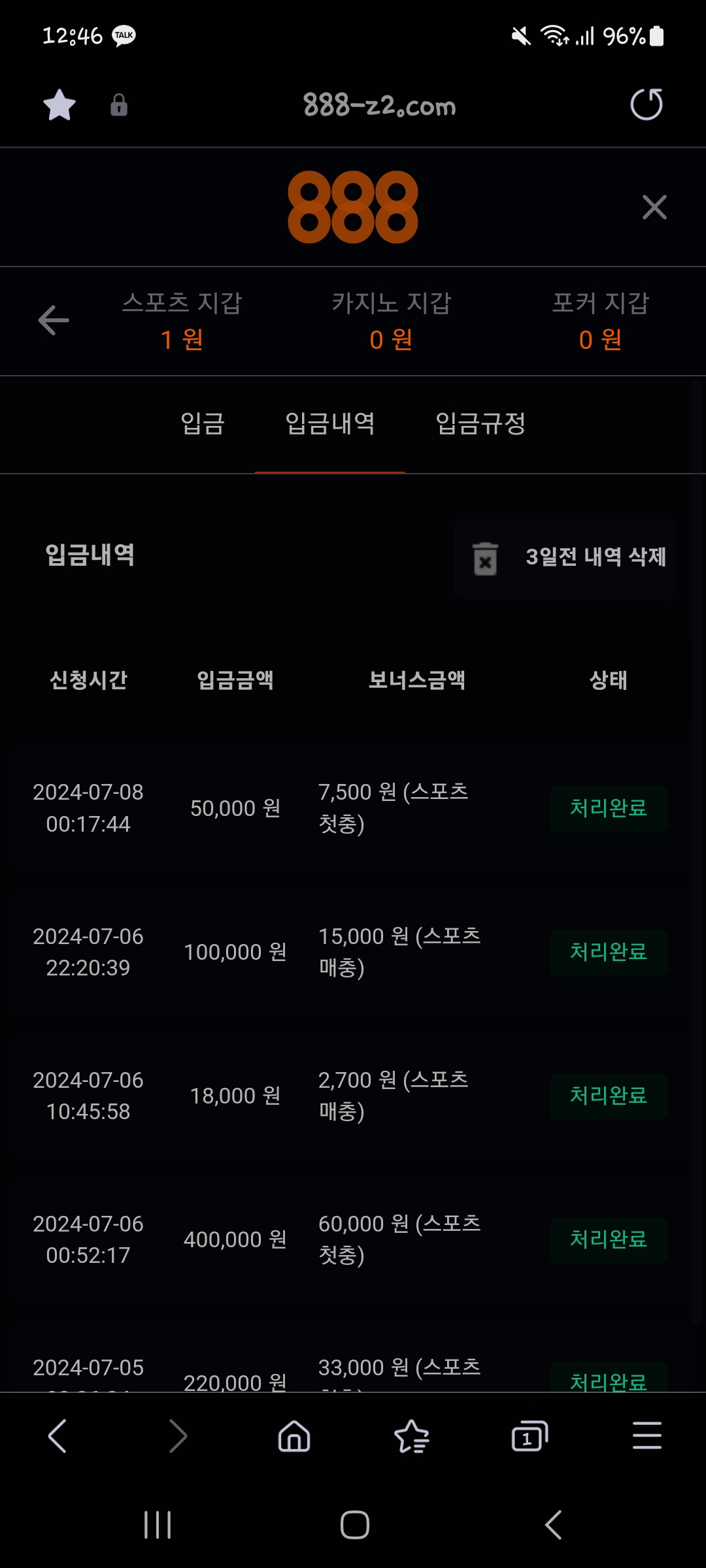Close the deposit panel with the X
The height and width of the screenshot is (1568, 706).
coord(654,208)
